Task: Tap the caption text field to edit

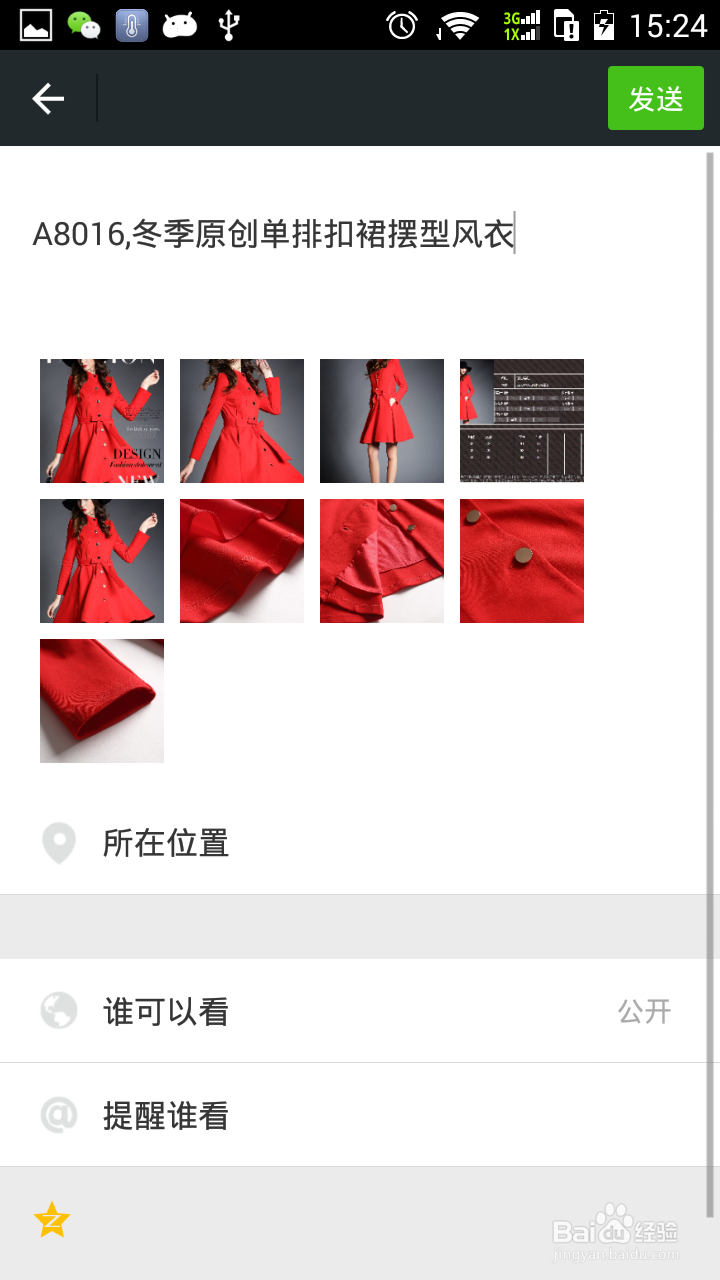Action: tap(275, 232)
